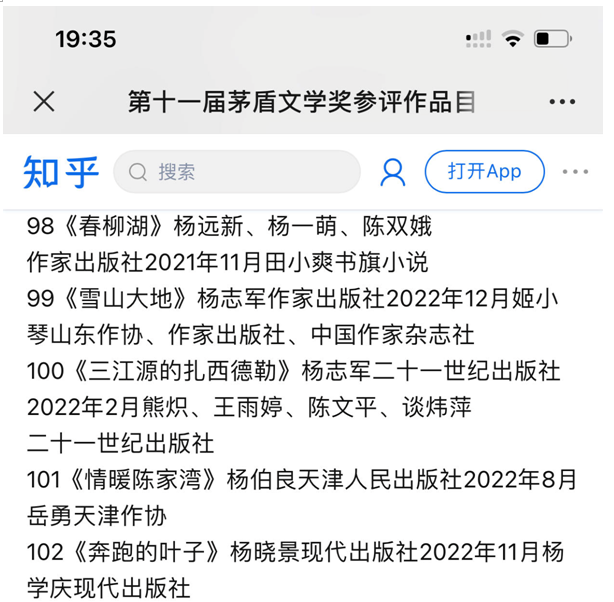Image resolution: width=614 pixels, height=602 pixels.
Task: Open the user profile icon
Action: point(393,172)
